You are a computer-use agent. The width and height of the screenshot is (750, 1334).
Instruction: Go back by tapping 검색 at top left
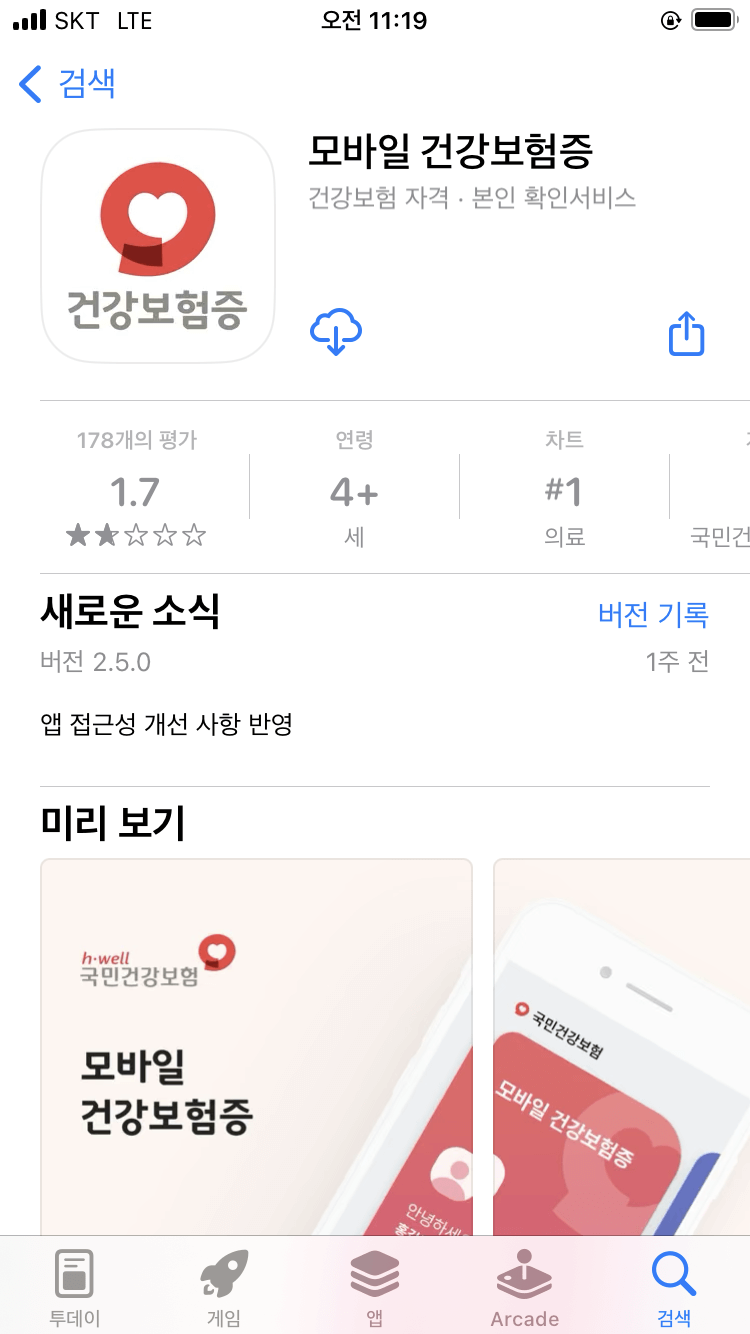click(63, 86)
